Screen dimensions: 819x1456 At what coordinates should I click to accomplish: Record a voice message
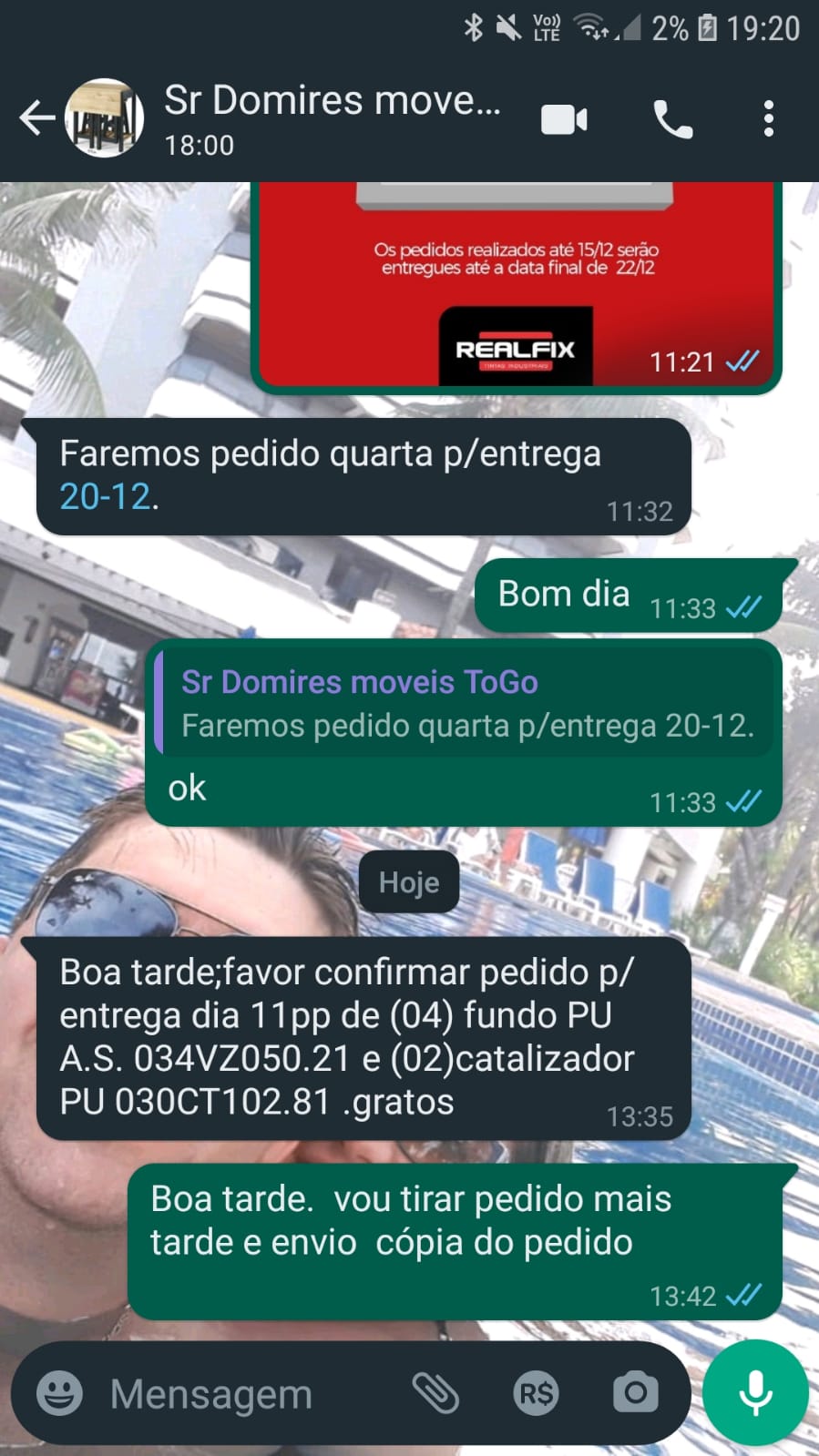[x=755, y=1393]
